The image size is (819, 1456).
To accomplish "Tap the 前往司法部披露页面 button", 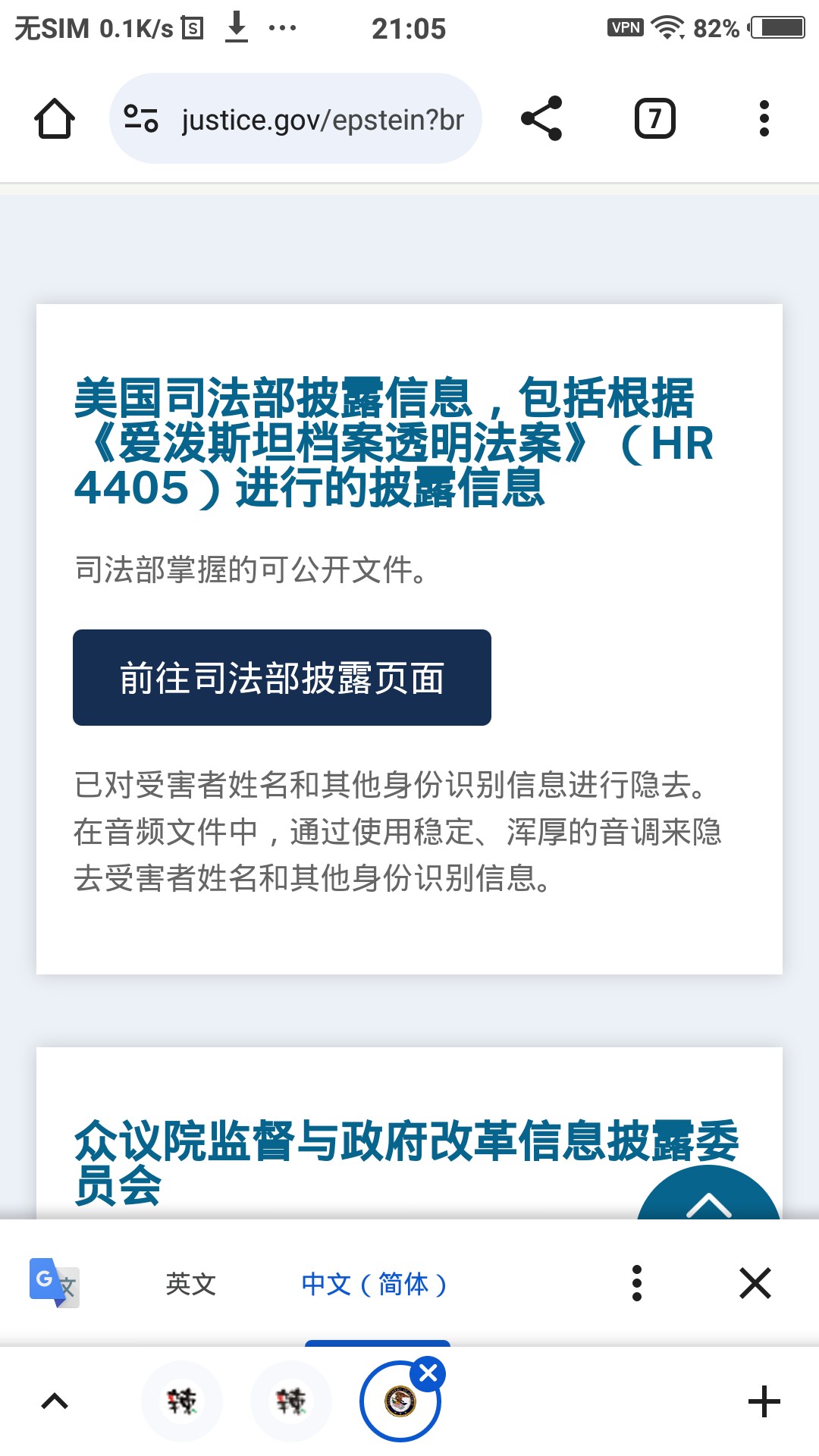I will click(x=281, y=677).
